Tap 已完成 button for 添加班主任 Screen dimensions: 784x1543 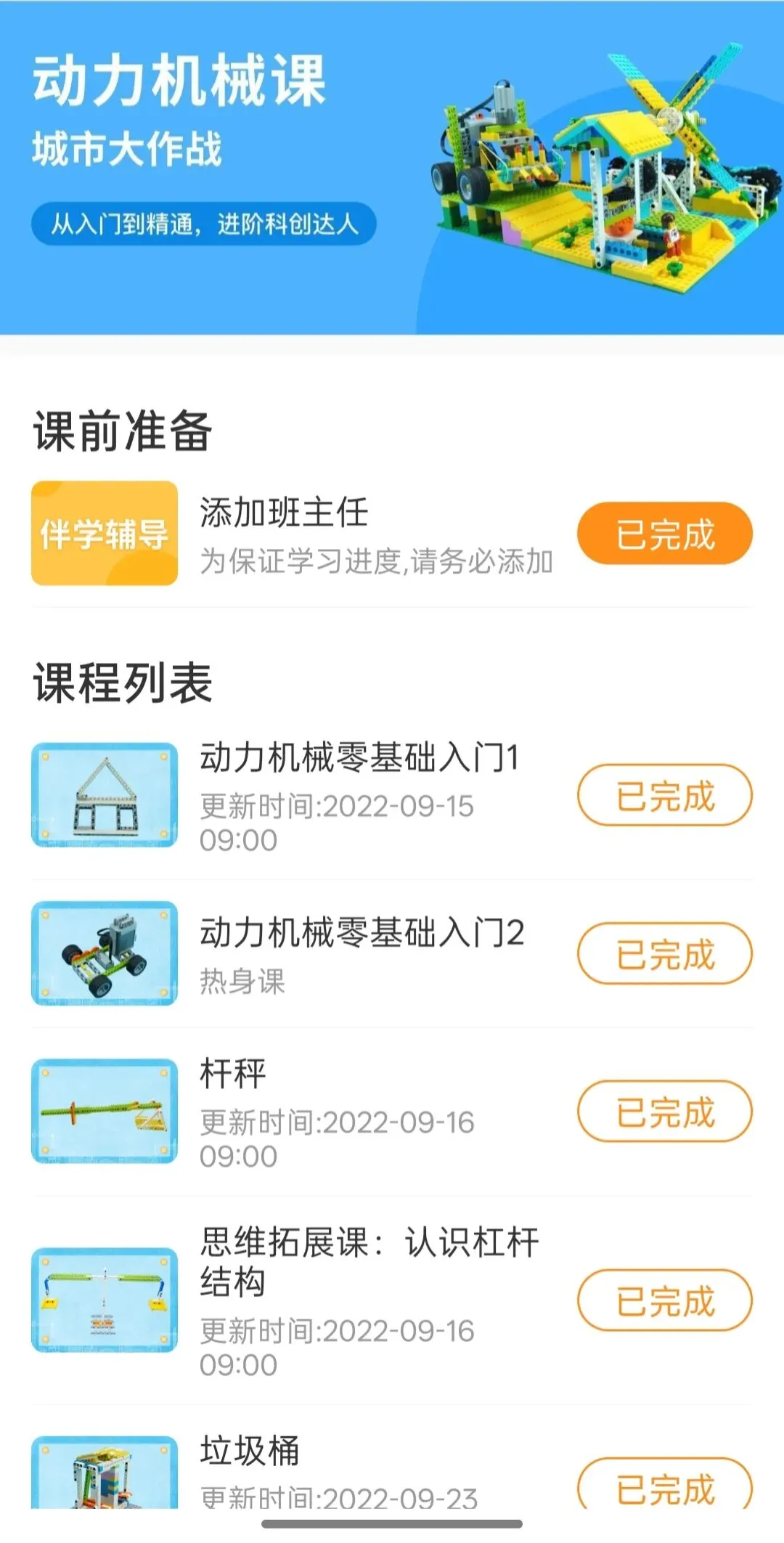pos(664,534)
